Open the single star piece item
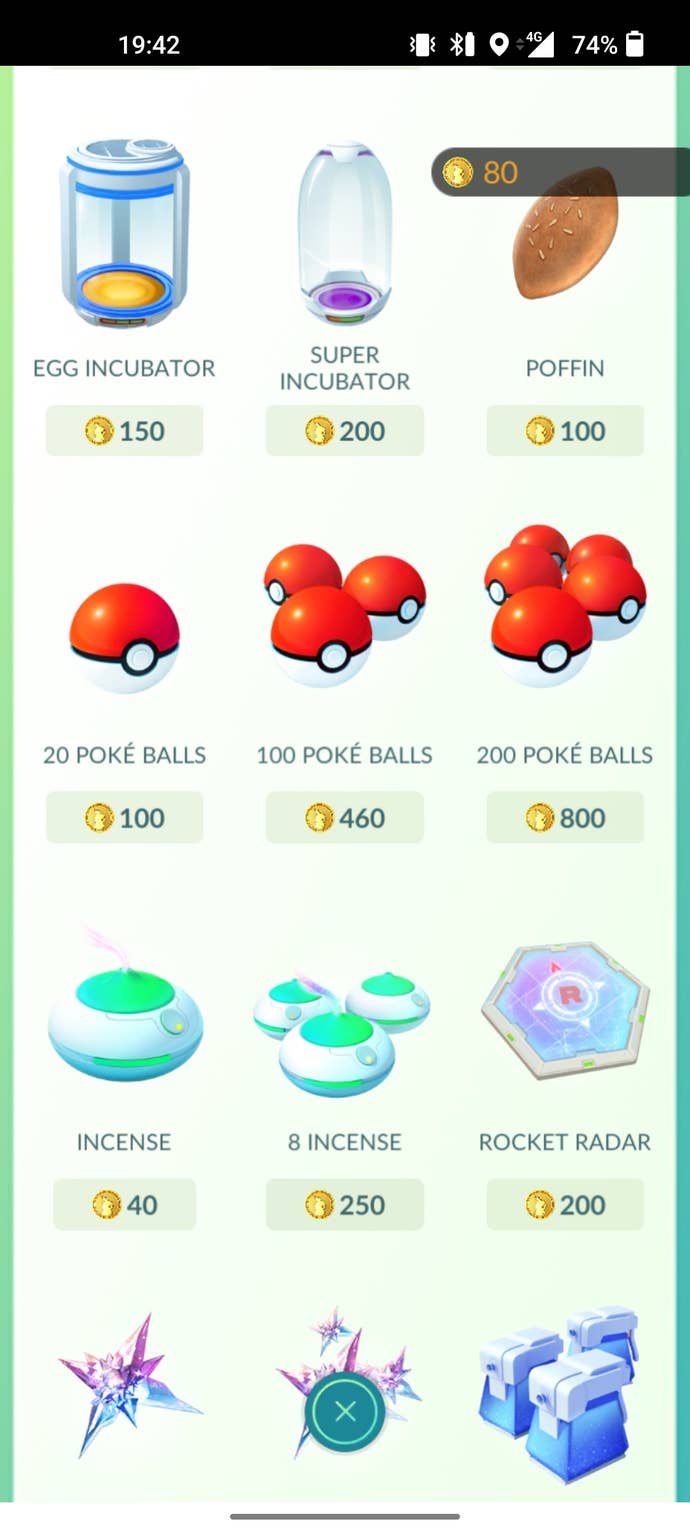This screenshot has height=1533, width=690. coord(125,1385)
